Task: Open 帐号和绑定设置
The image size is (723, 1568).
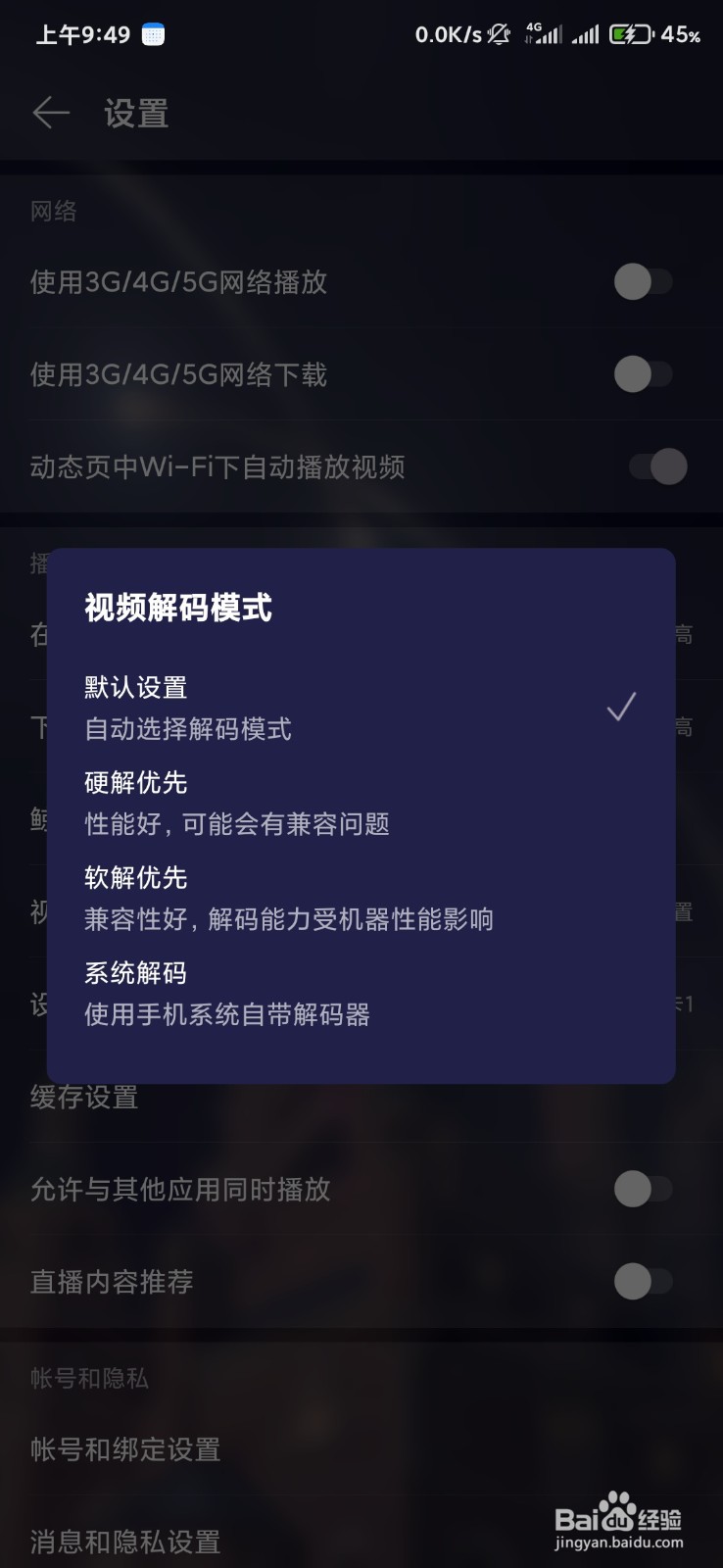Action: pos(124,1448)
